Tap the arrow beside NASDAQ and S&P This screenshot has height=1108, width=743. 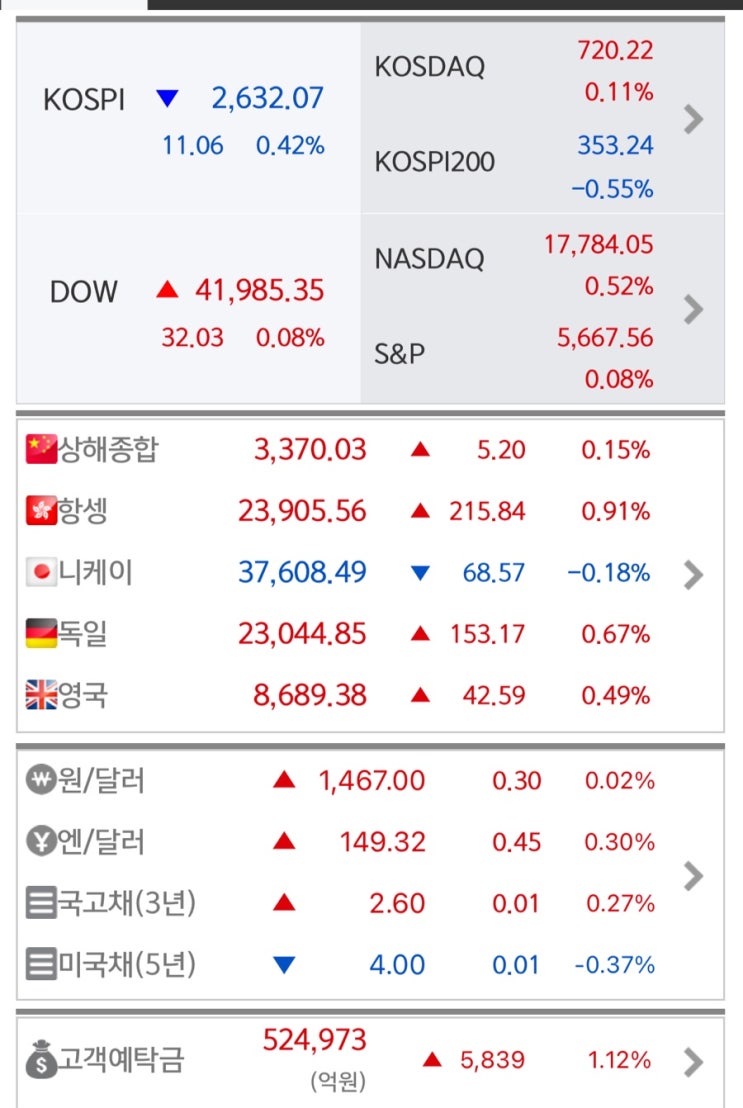(693, 310)
